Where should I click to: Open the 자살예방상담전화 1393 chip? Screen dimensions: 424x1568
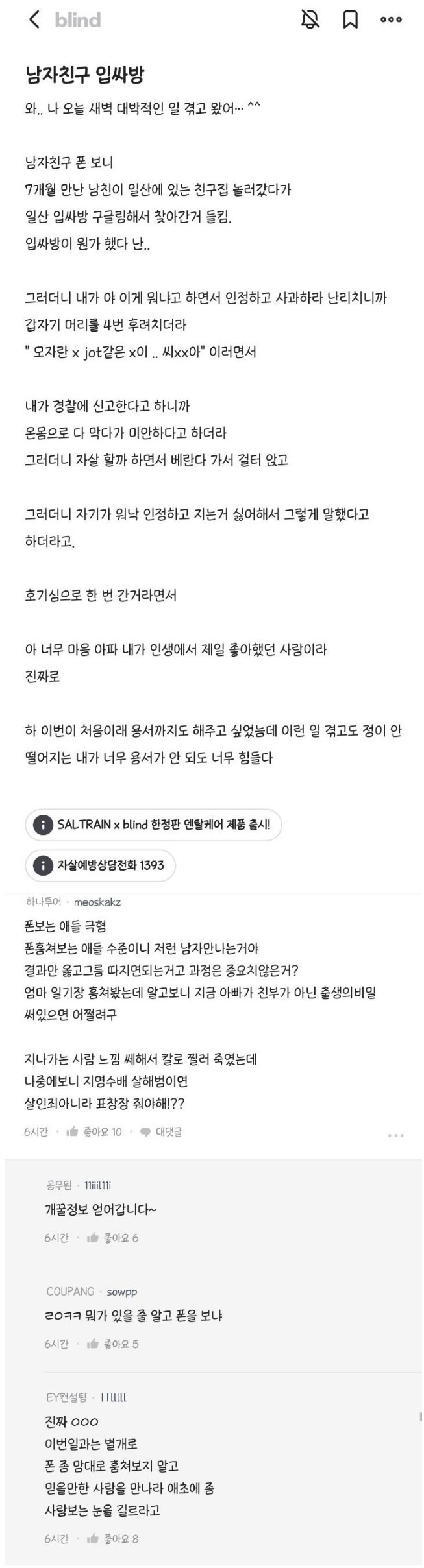coord(101,865)
